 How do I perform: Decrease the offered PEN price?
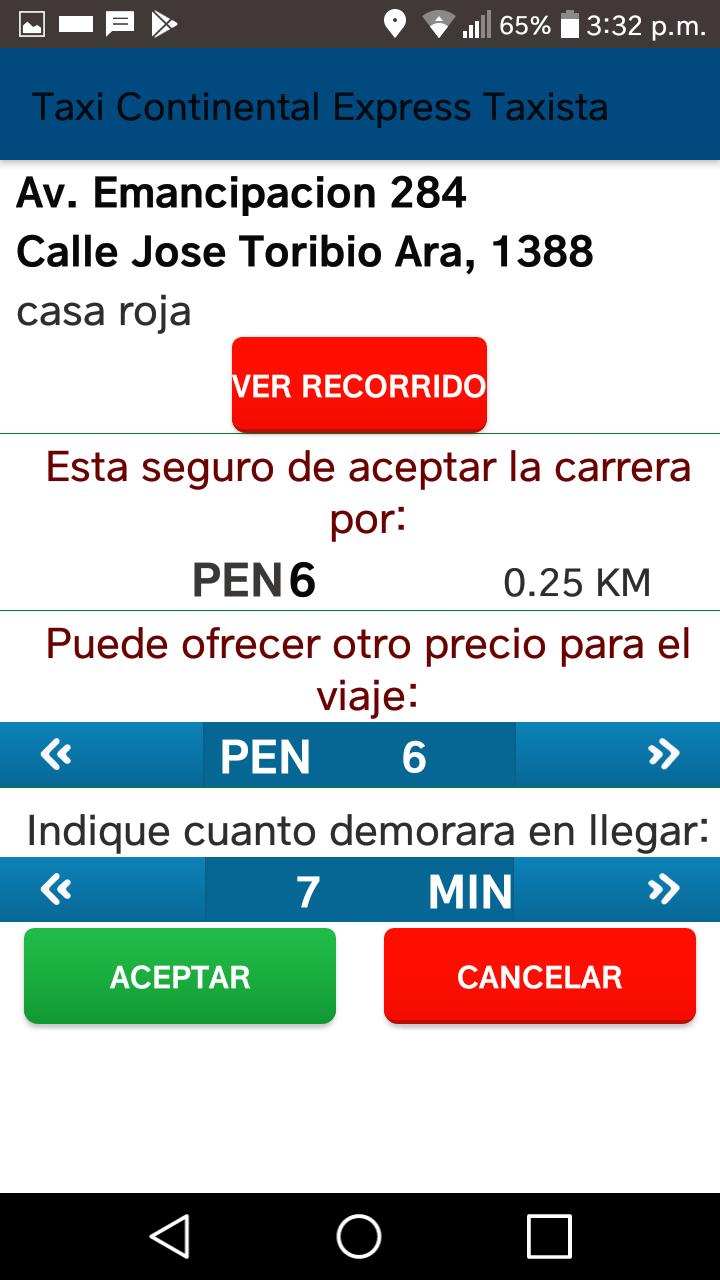pyautogui.click(x=56, y=755)
